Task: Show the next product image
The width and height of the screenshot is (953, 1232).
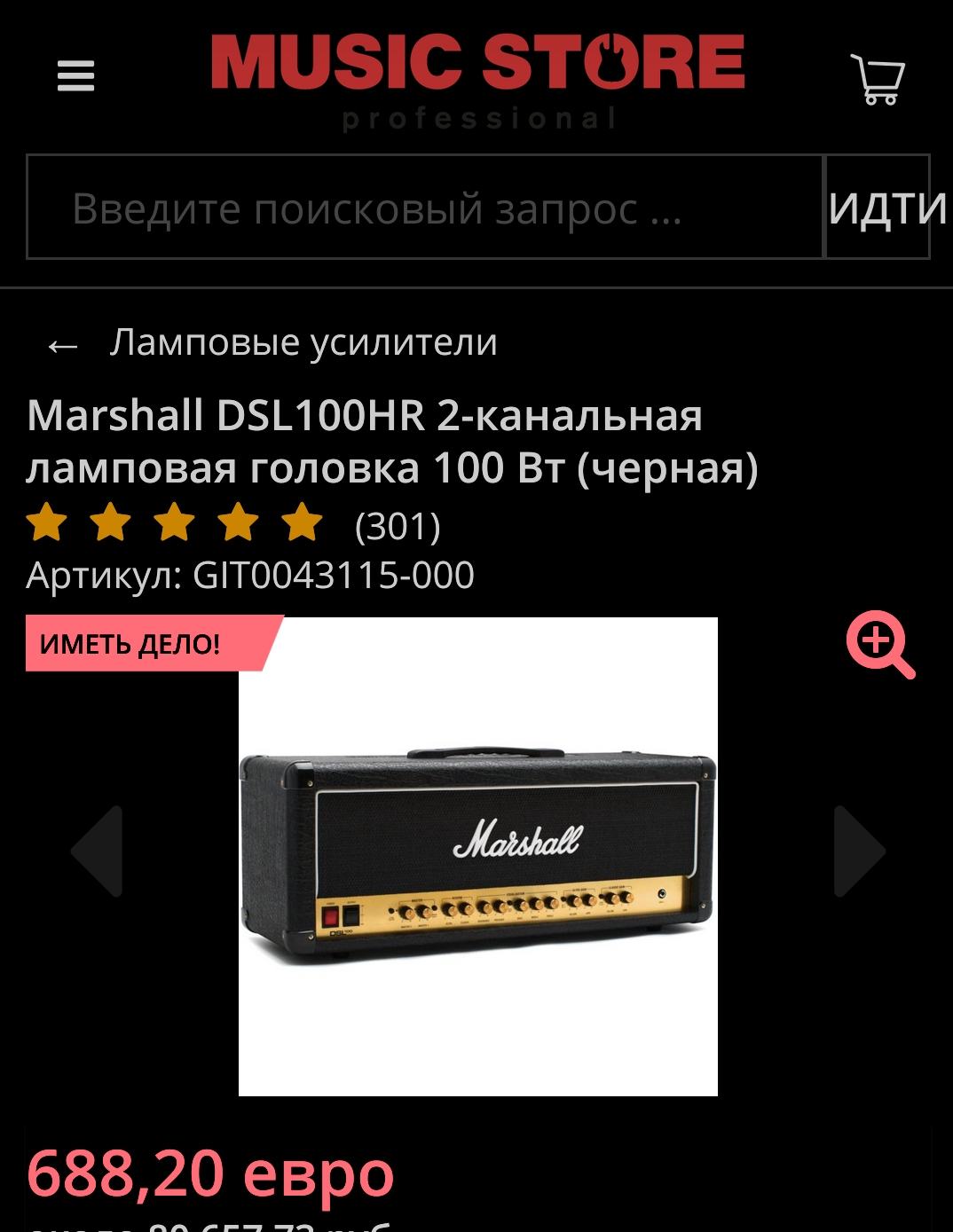Action: click(x=859, y=851)
